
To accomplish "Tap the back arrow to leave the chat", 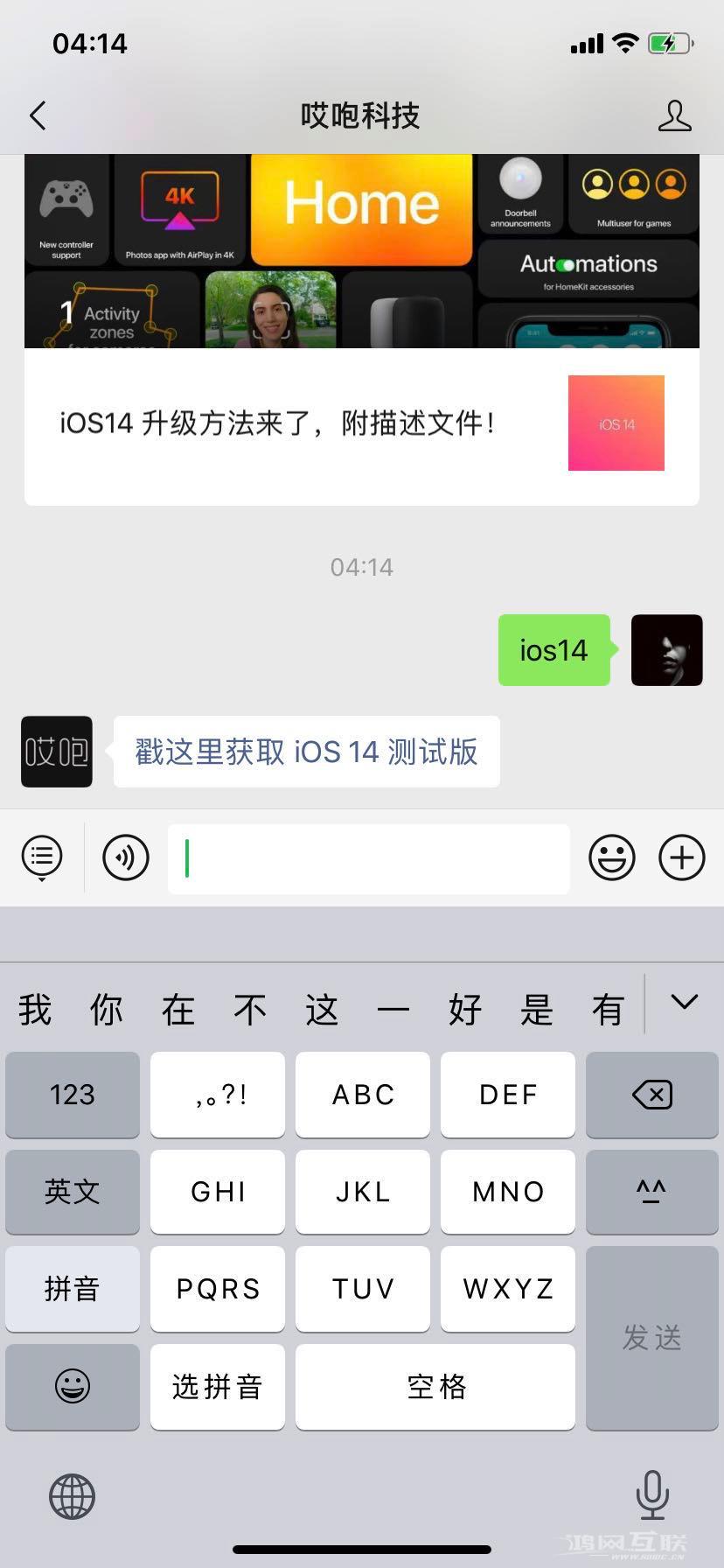I will [37, 115].
